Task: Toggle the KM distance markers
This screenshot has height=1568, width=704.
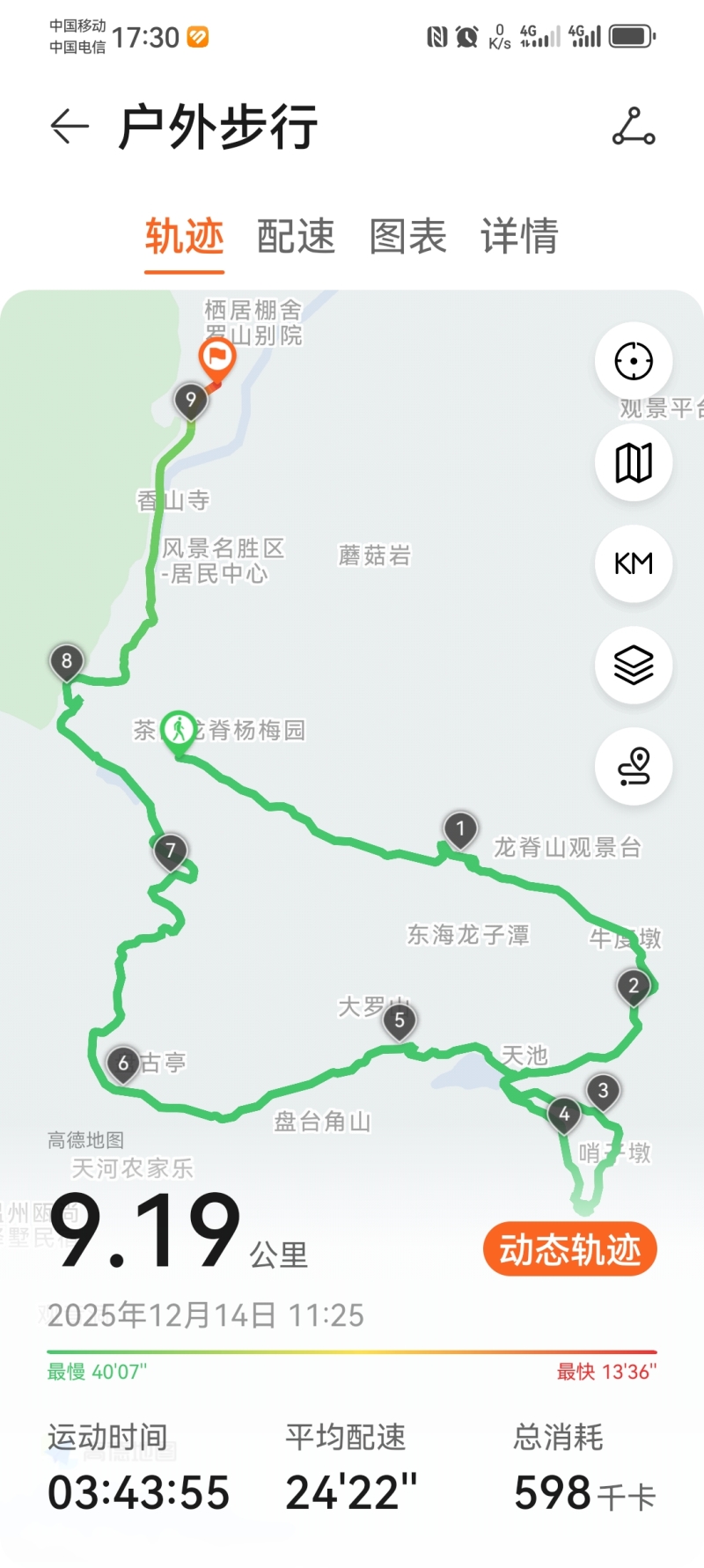Action: (x=634, y=563)
